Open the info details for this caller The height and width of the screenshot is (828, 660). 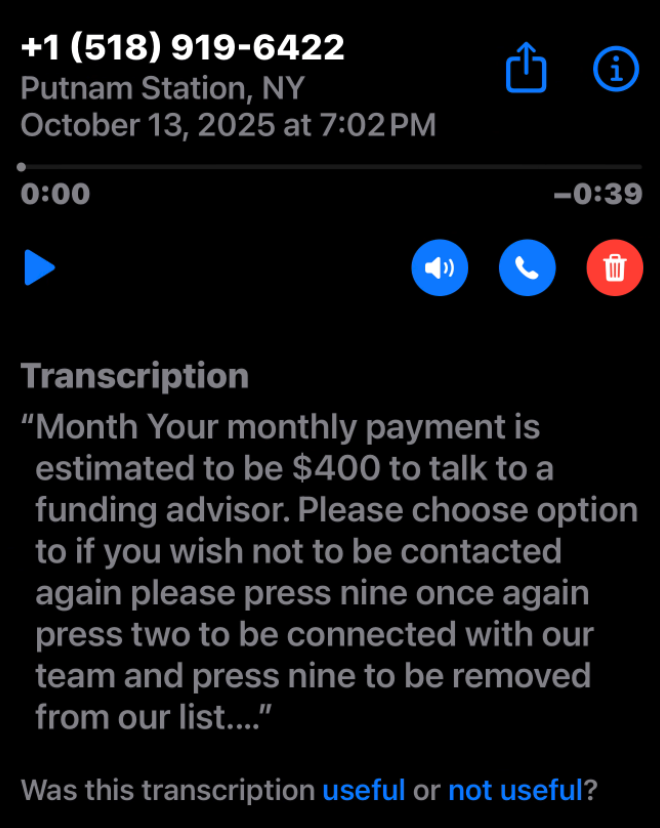click(615, 68)
